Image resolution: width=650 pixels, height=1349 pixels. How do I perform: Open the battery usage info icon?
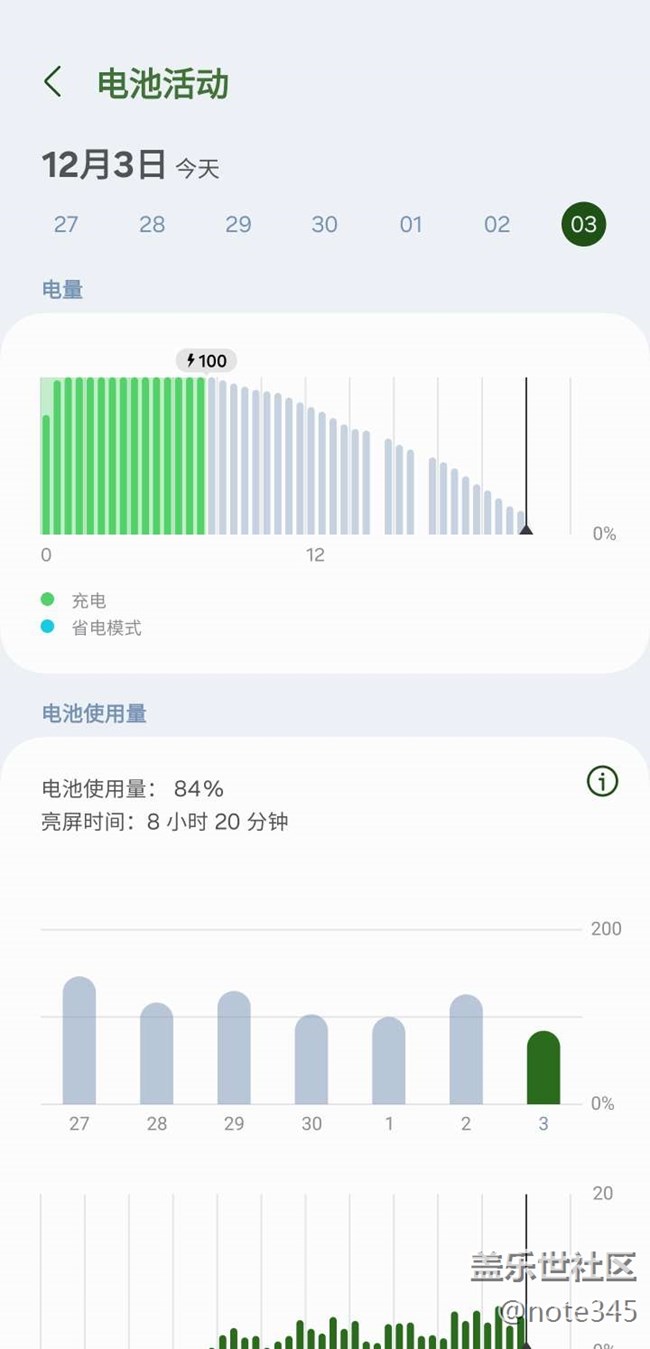[x=602, y=781]
